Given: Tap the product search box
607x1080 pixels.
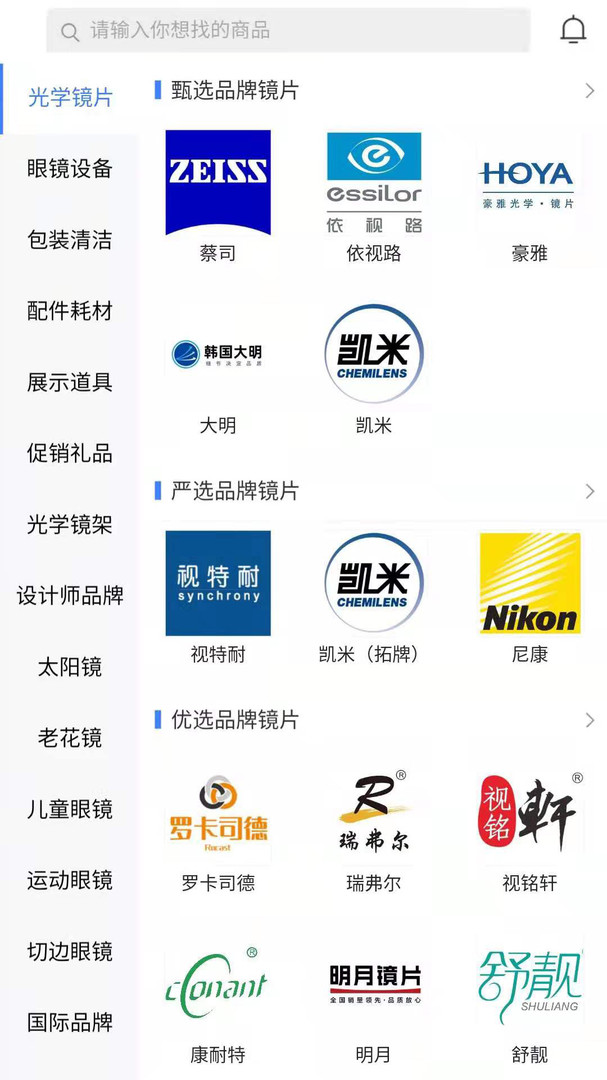Looking at the screenshot, I should (288, 31).
